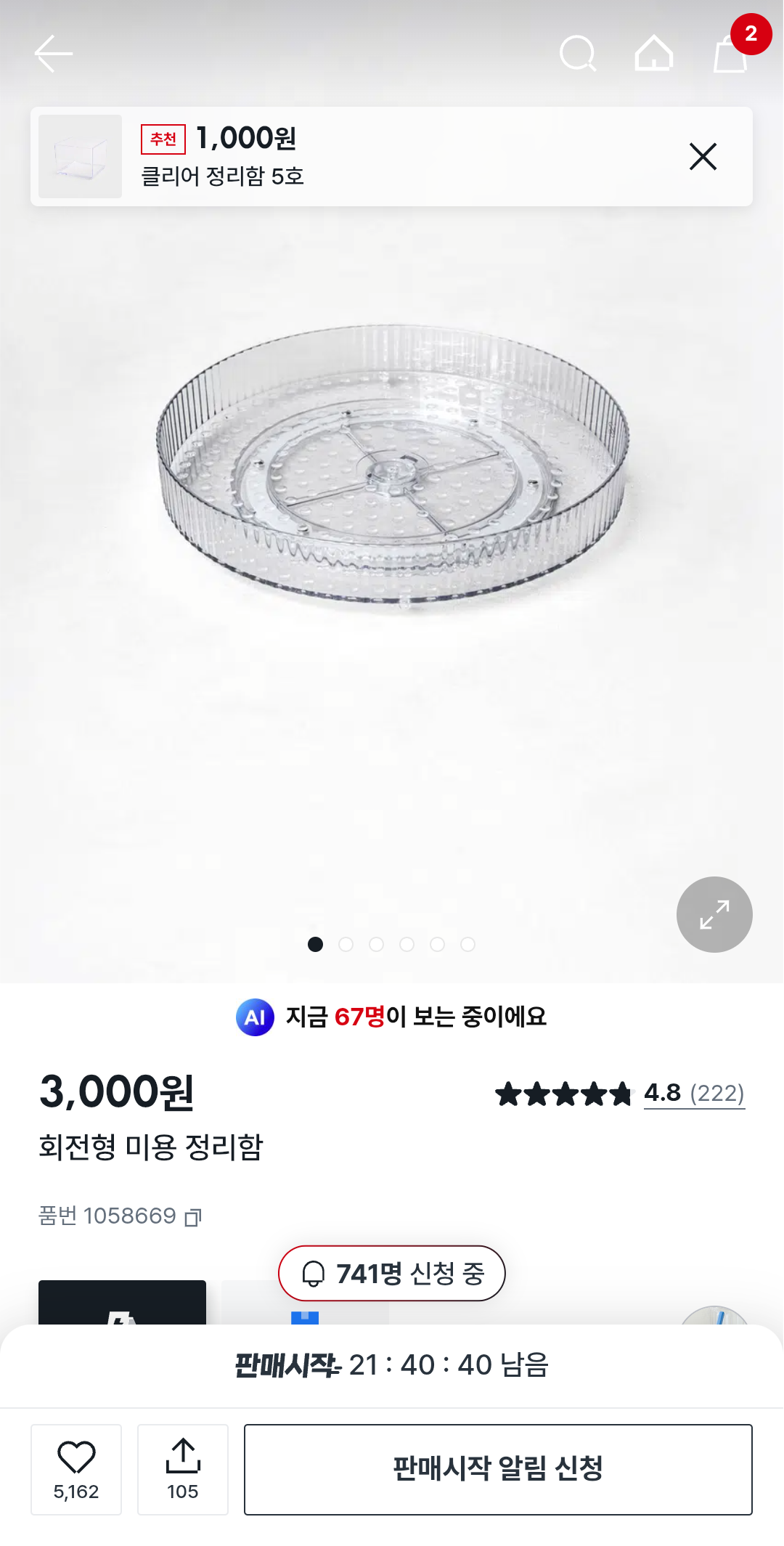Image resolution: width=784 pixels, height=1546 pixels.
Task: Open the shopping cart
Action: pos(730,54)
